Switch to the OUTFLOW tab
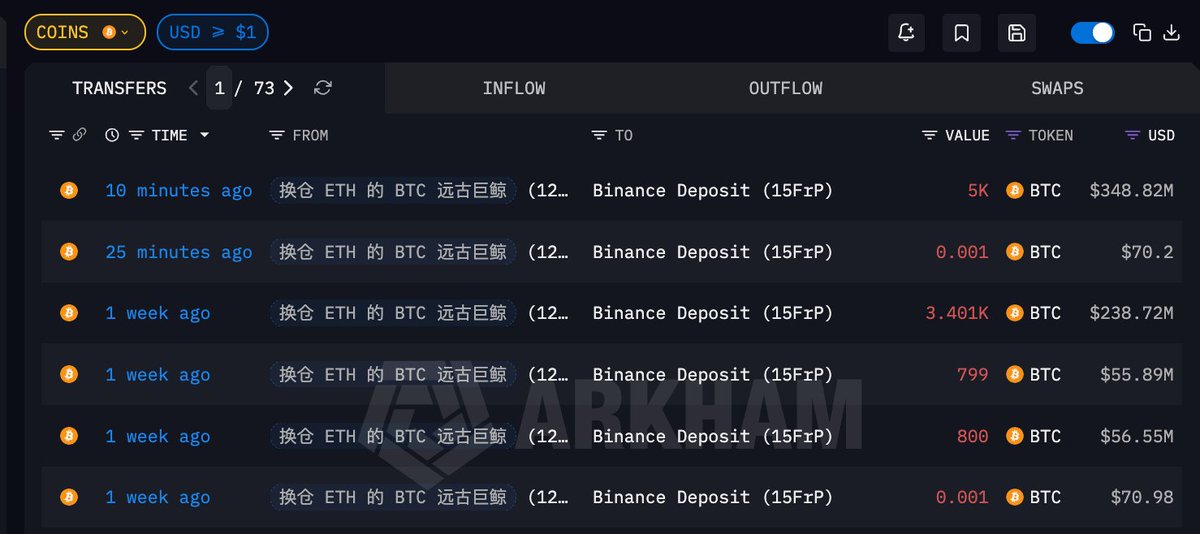 (785, 88)
